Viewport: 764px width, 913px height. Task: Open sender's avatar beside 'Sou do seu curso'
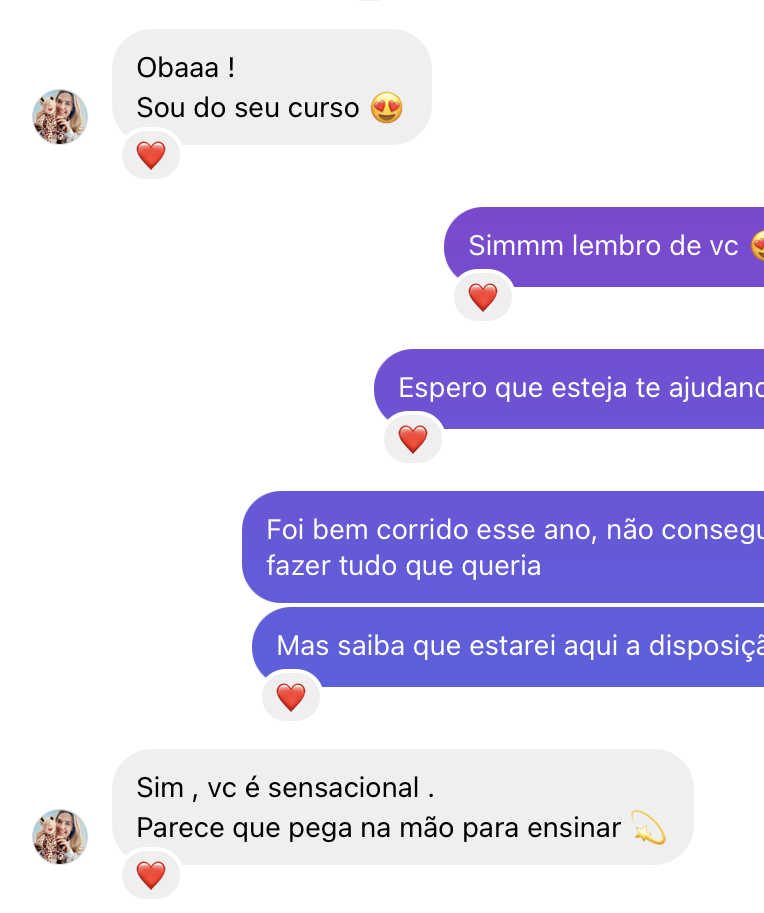[60, 117]
